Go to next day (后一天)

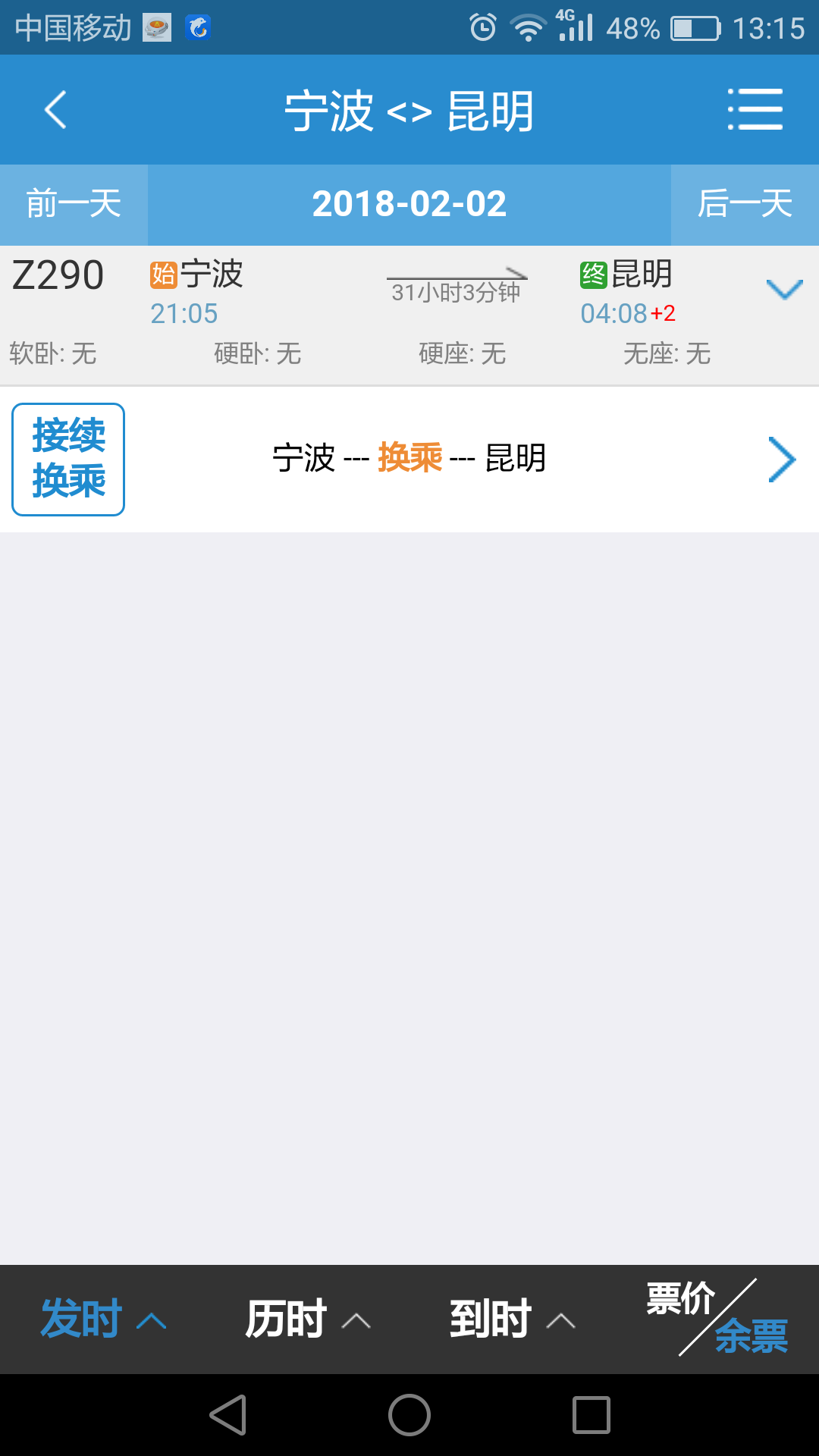pyautogui.click(x=745, y=204)
